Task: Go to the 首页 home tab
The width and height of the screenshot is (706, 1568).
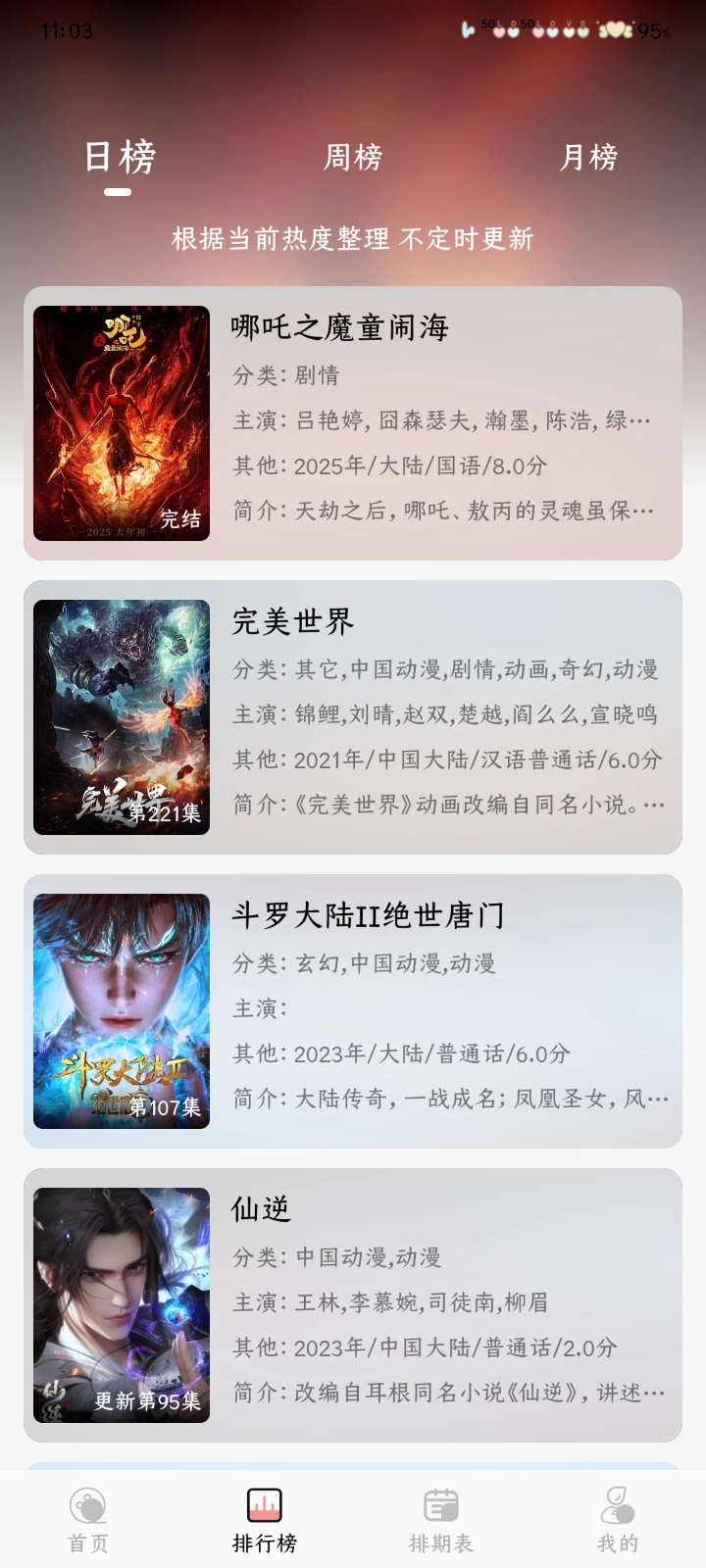Action: (x=88, y=1520)
